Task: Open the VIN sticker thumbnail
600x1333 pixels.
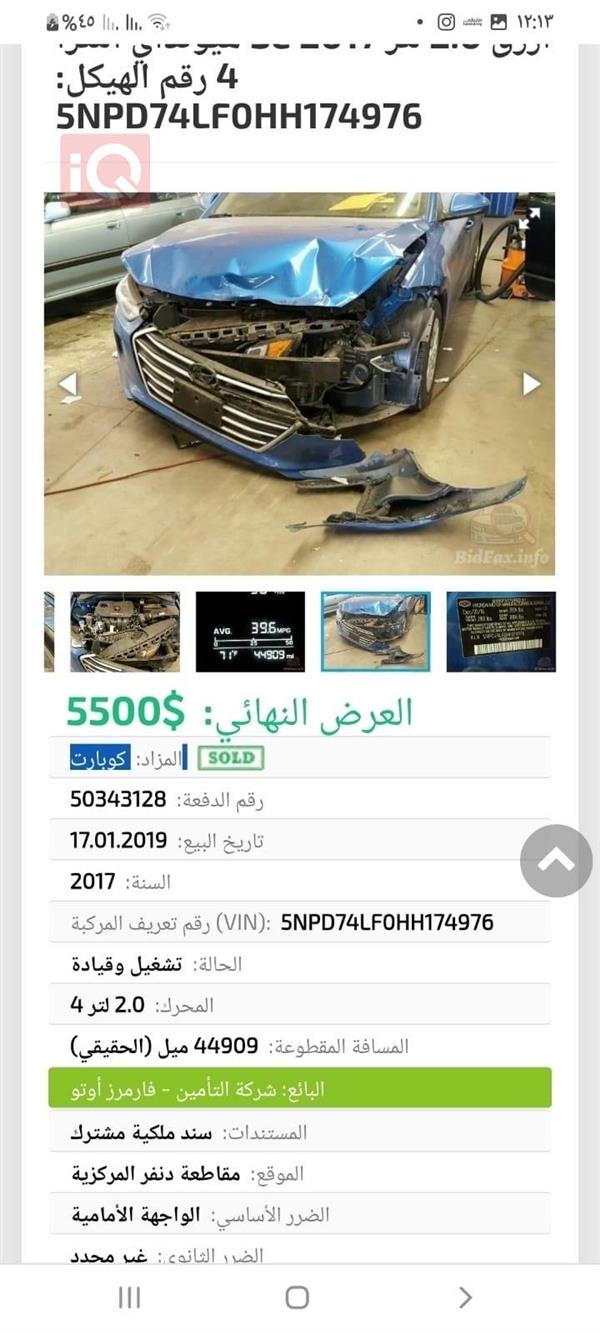Action: [500, 631]
